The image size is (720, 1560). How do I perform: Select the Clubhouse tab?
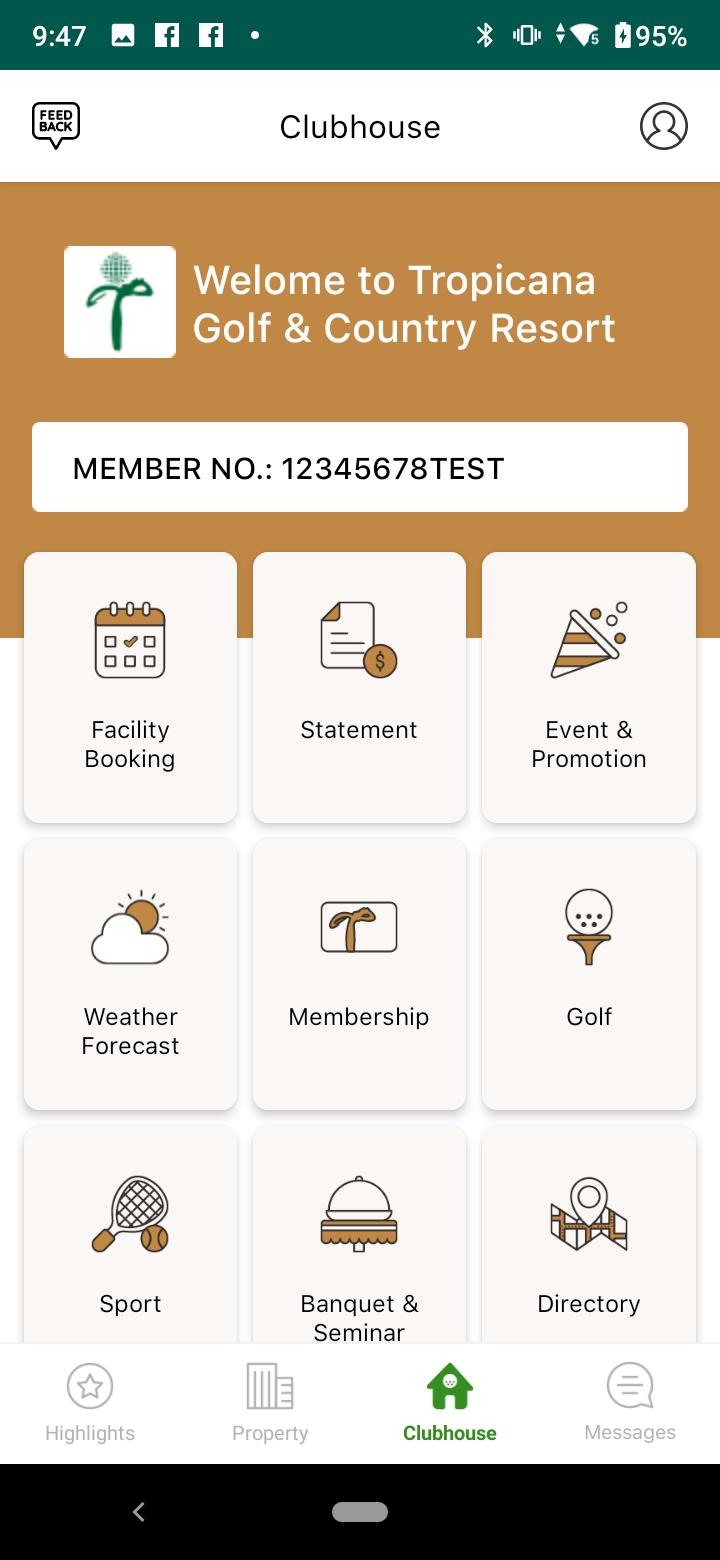450,1403
